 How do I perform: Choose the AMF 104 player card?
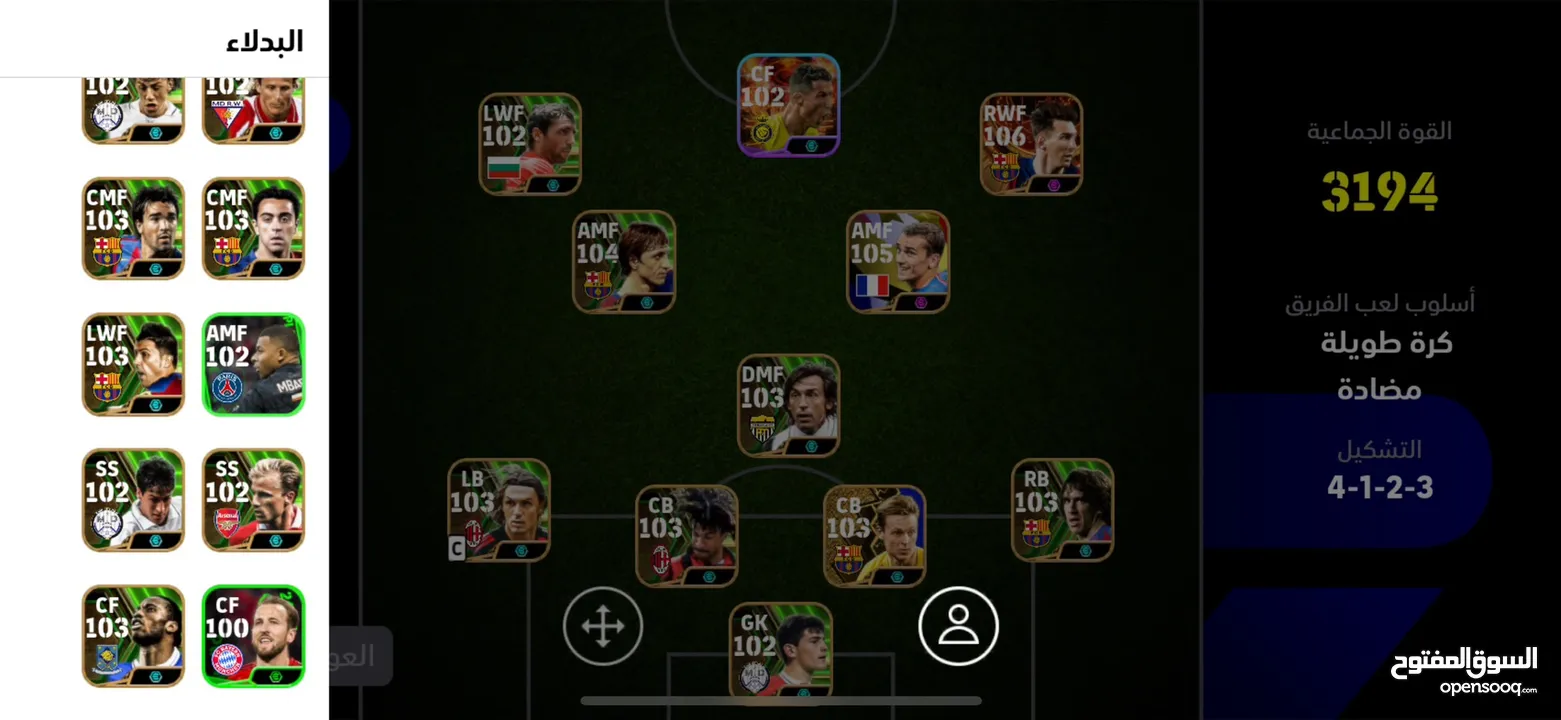[x=624, y=261]
